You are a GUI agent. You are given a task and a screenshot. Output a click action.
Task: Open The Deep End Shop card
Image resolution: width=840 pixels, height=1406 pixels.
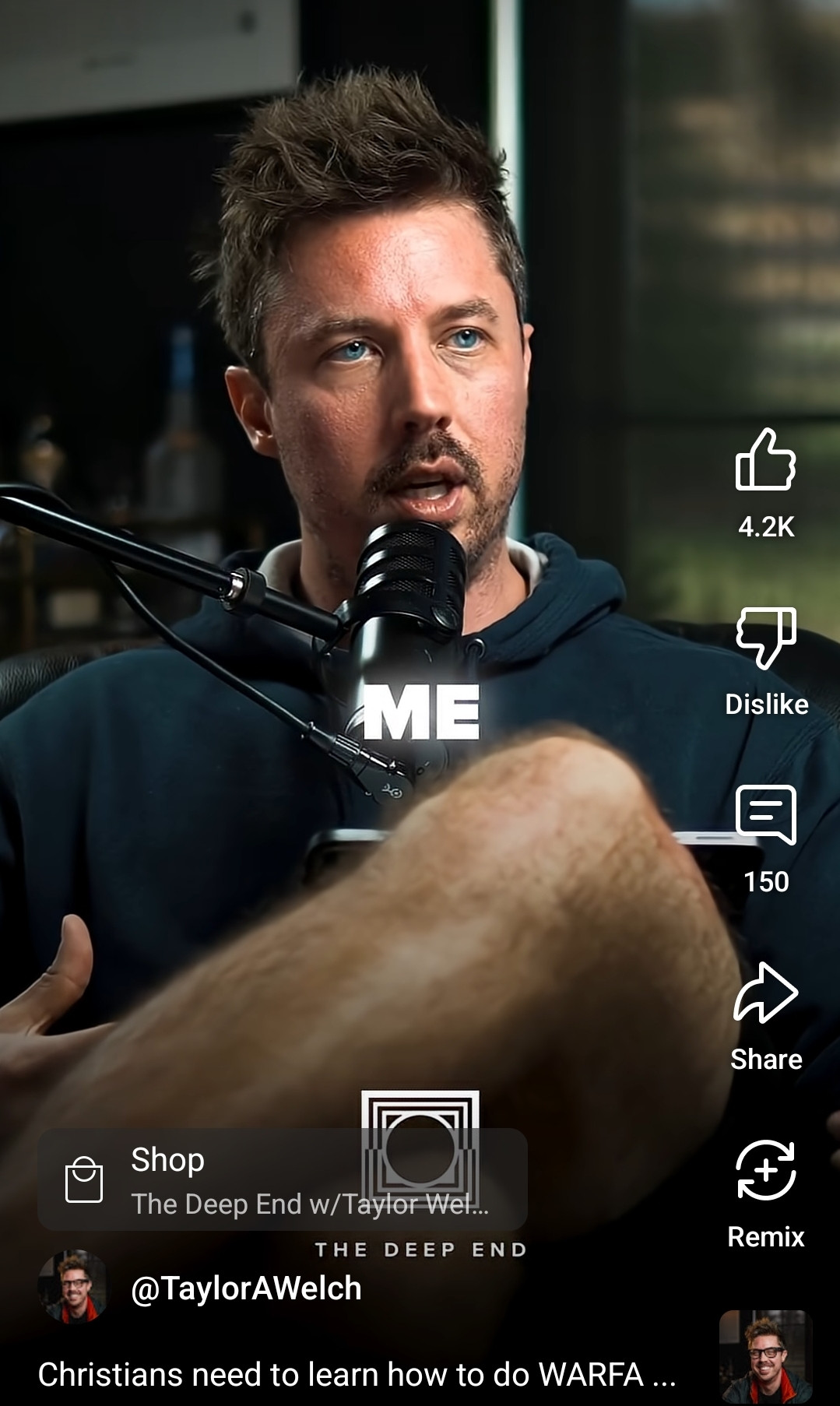tap(282, 1179)
